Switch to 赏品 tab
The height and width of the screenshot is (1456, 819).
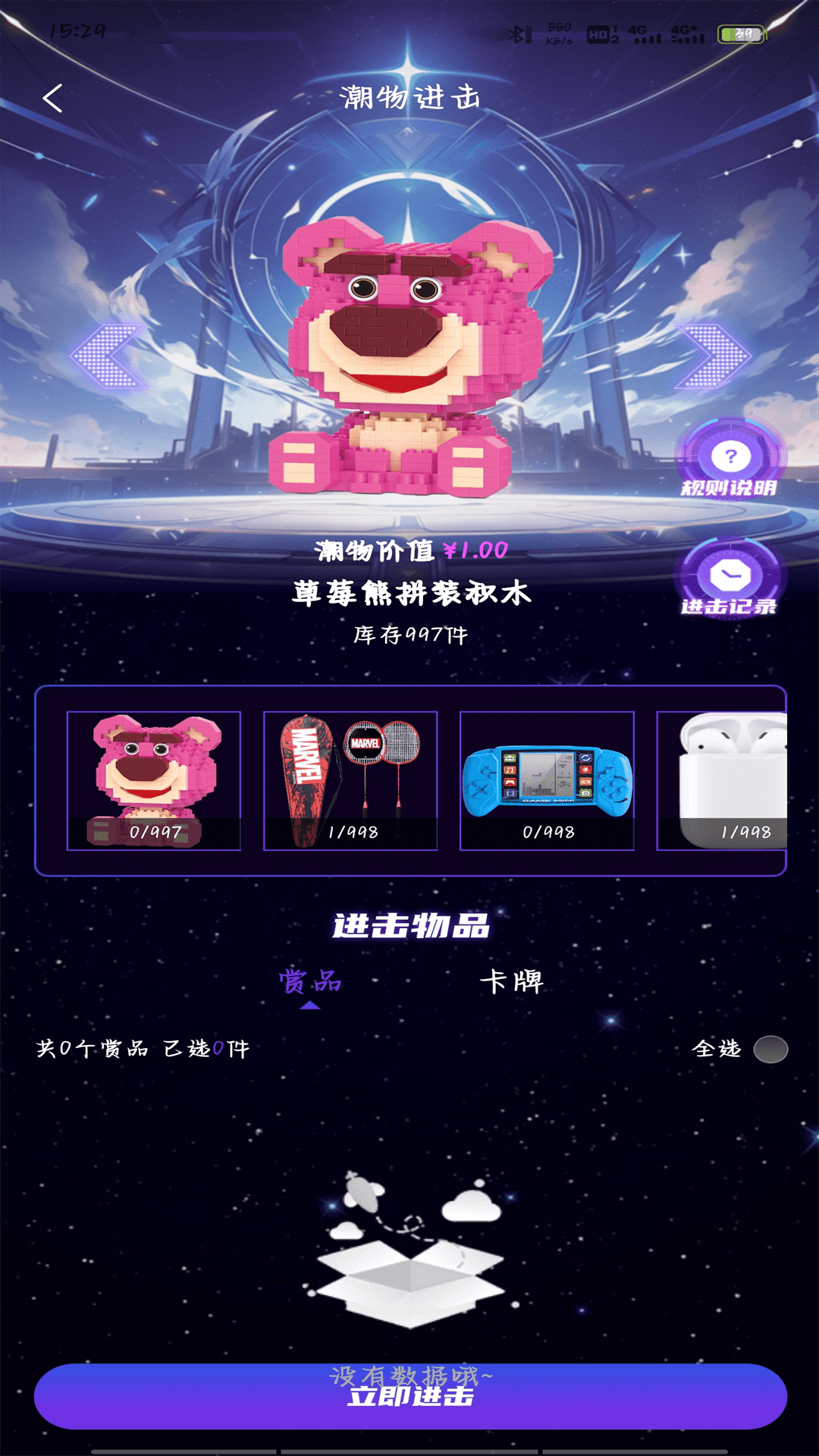(310, 982)
